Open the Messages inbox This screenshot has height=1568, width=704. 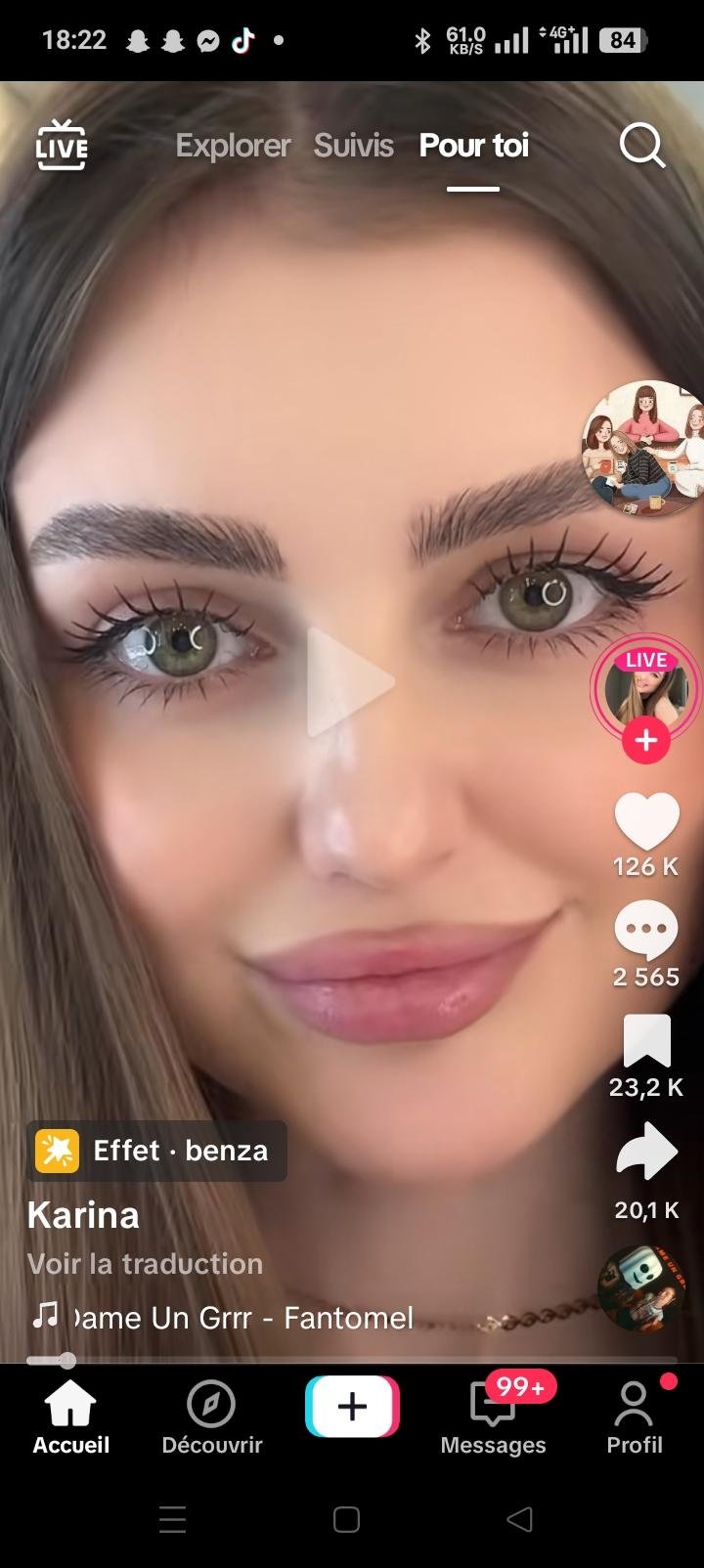(x=493, y=1417)
